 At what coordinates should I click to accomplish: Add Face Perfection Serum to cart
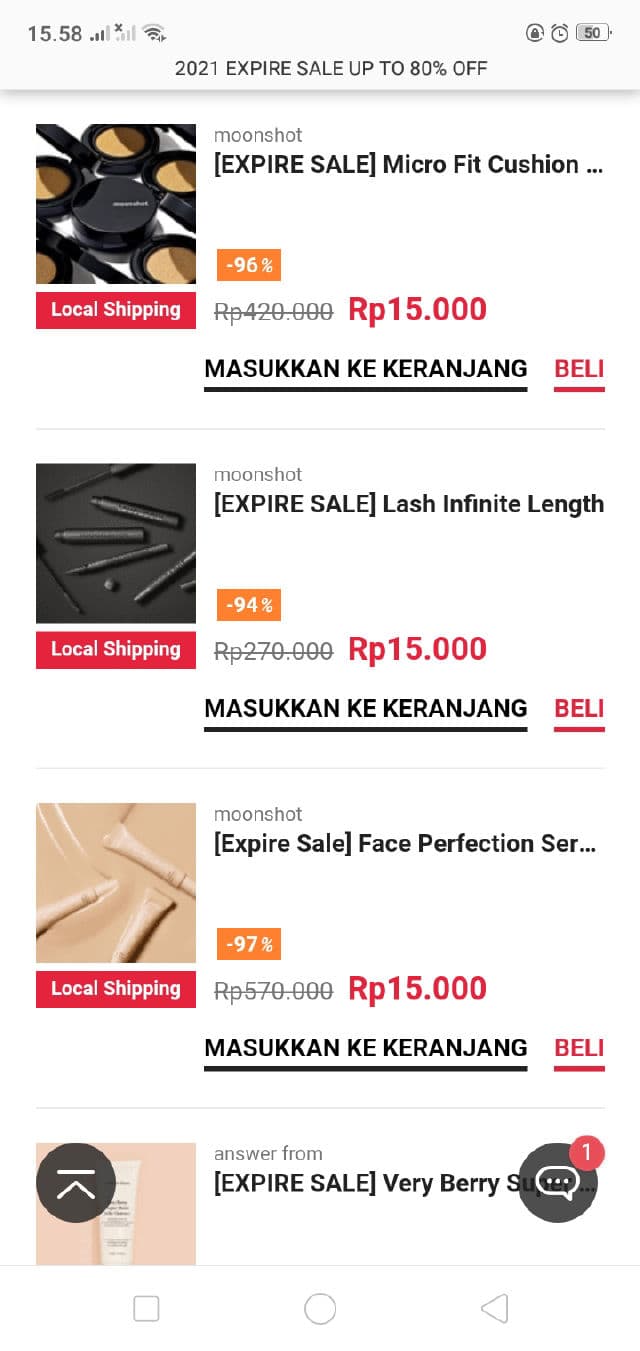[x=365, y=1048]
